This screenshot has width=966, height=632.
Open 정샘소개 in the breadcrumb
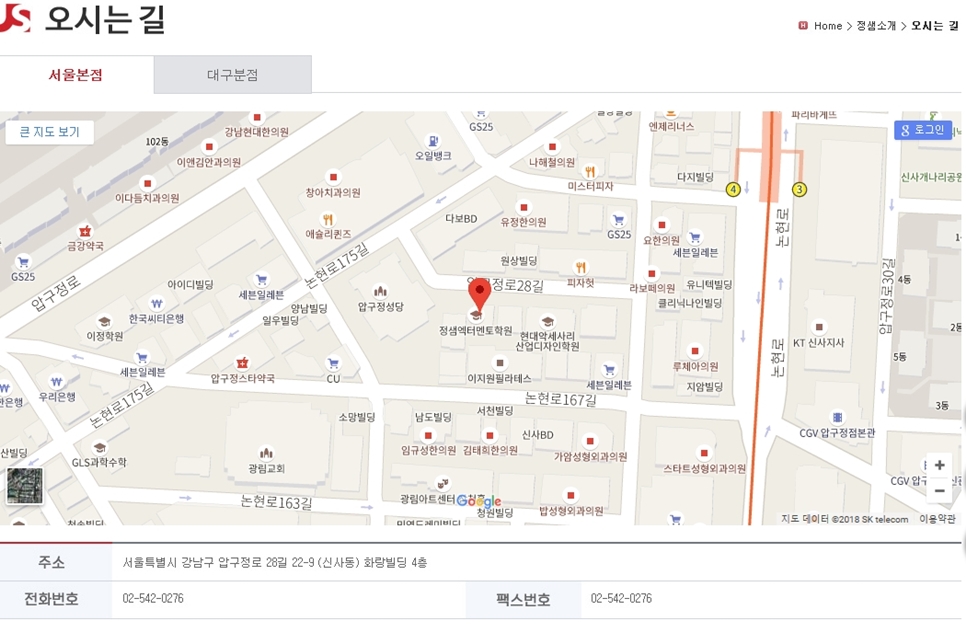pyautogui.click(x=876, y=26)
